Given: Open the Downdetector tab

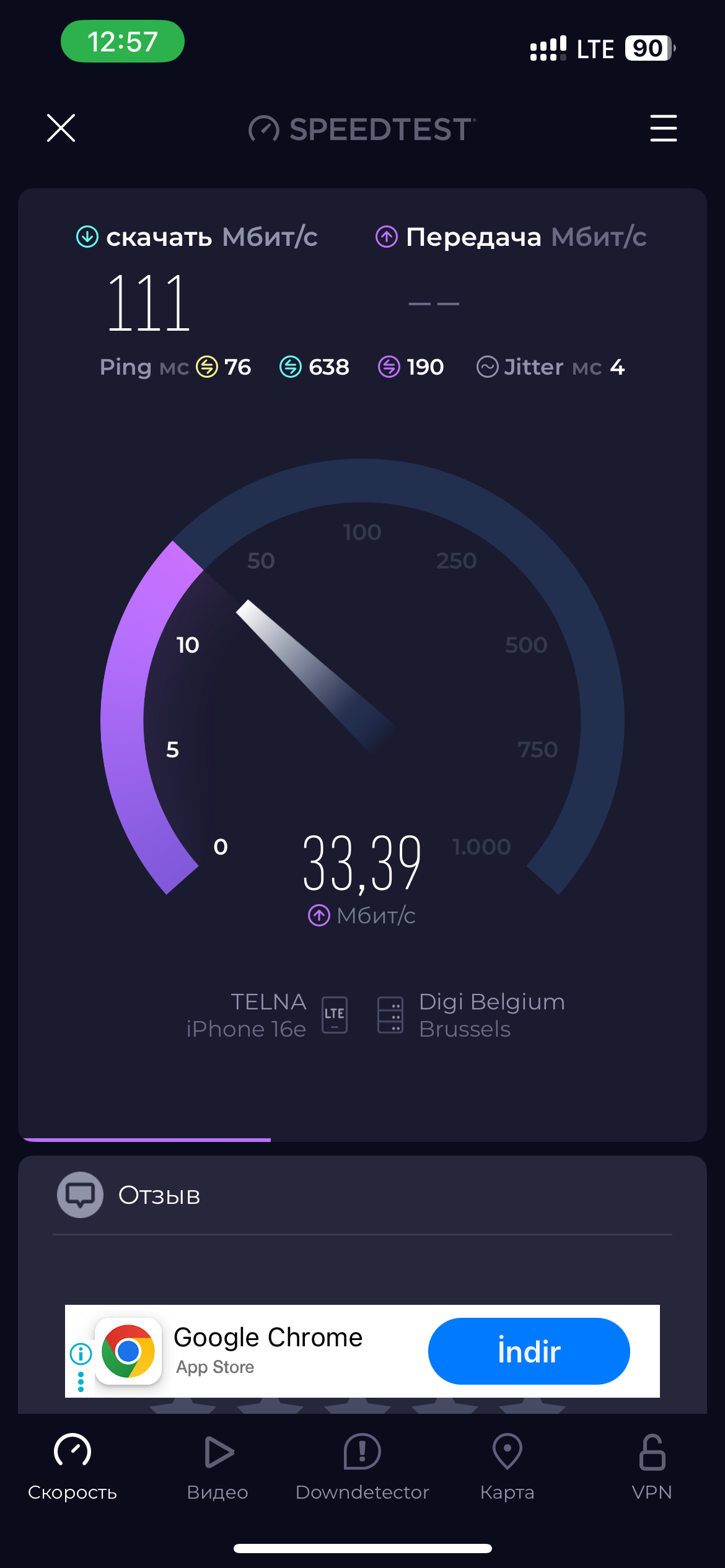Looking at the screenshot, I should [x=362, y=1467].
